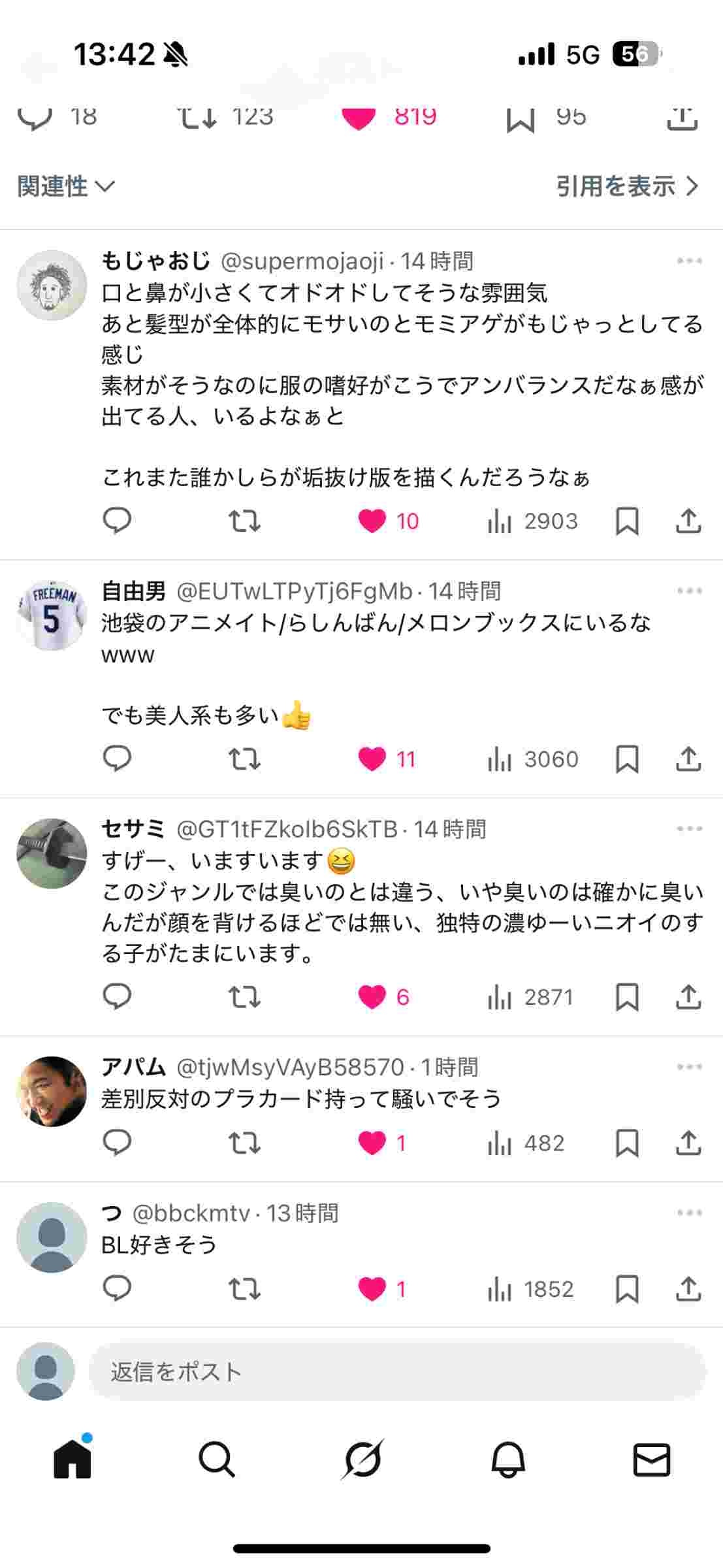
Task: Repost アパム's reply
Action: 244,1143
